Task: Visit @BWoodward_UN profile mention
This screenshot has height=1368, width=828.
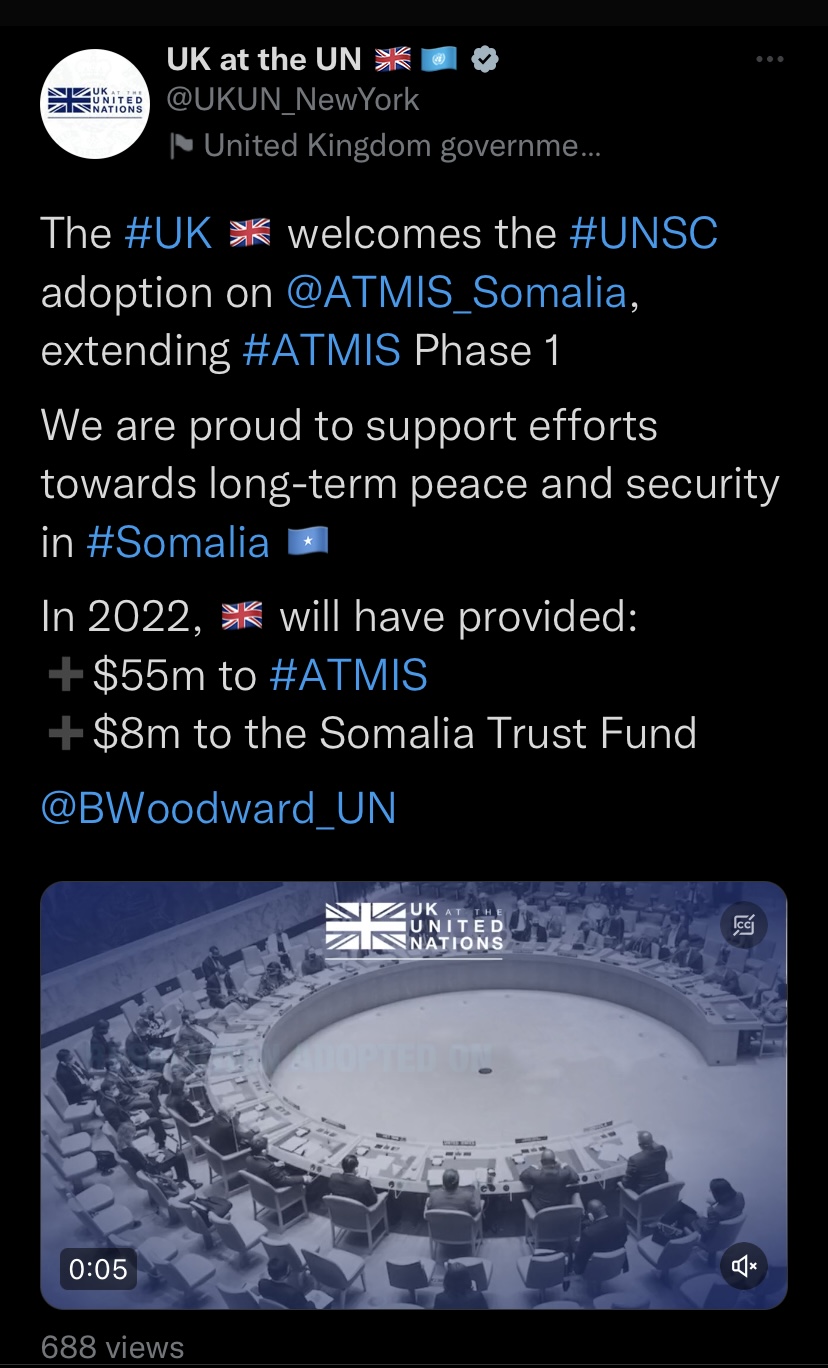Action: pyautogui.click(x=218, y=808)
